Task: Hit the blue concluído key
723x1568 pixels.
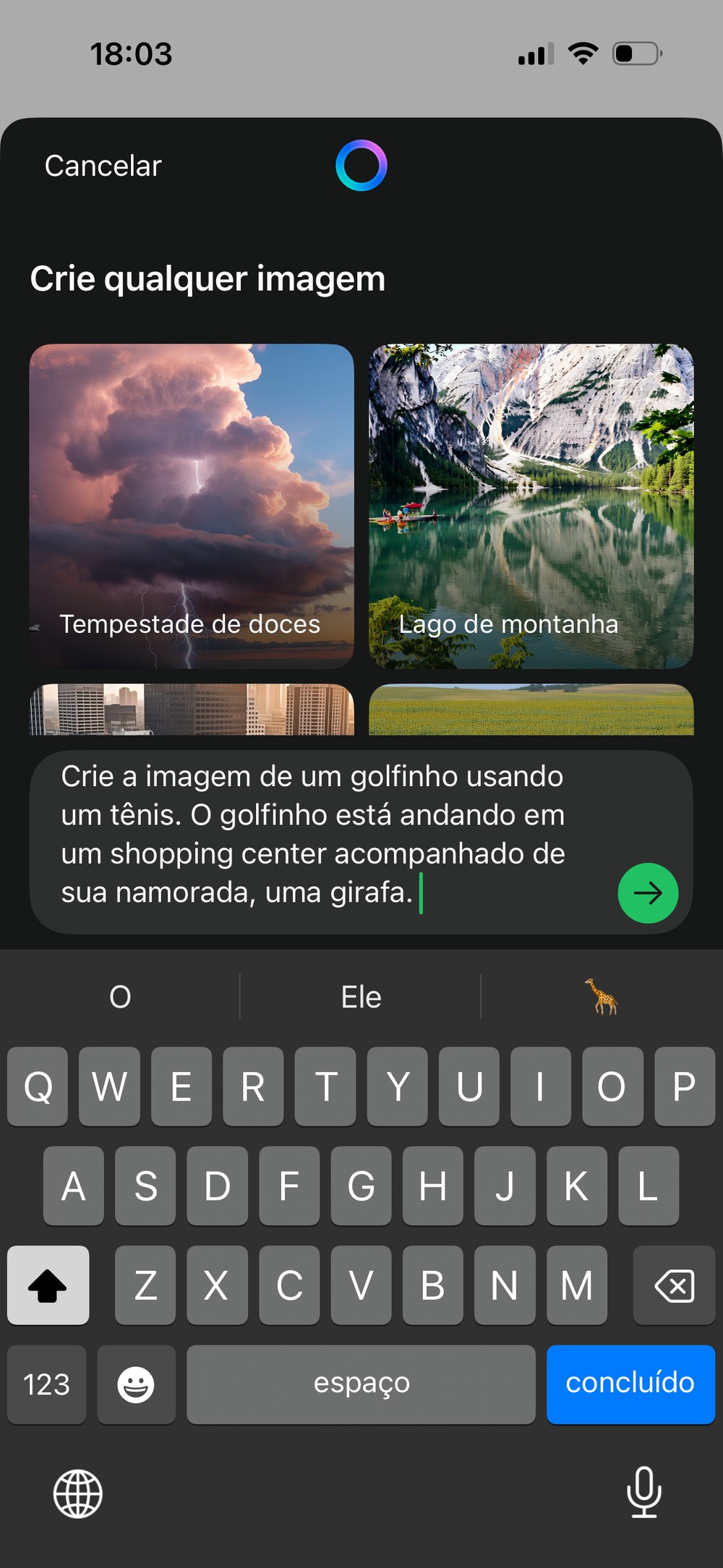Action: click(x=630, y=1384)
